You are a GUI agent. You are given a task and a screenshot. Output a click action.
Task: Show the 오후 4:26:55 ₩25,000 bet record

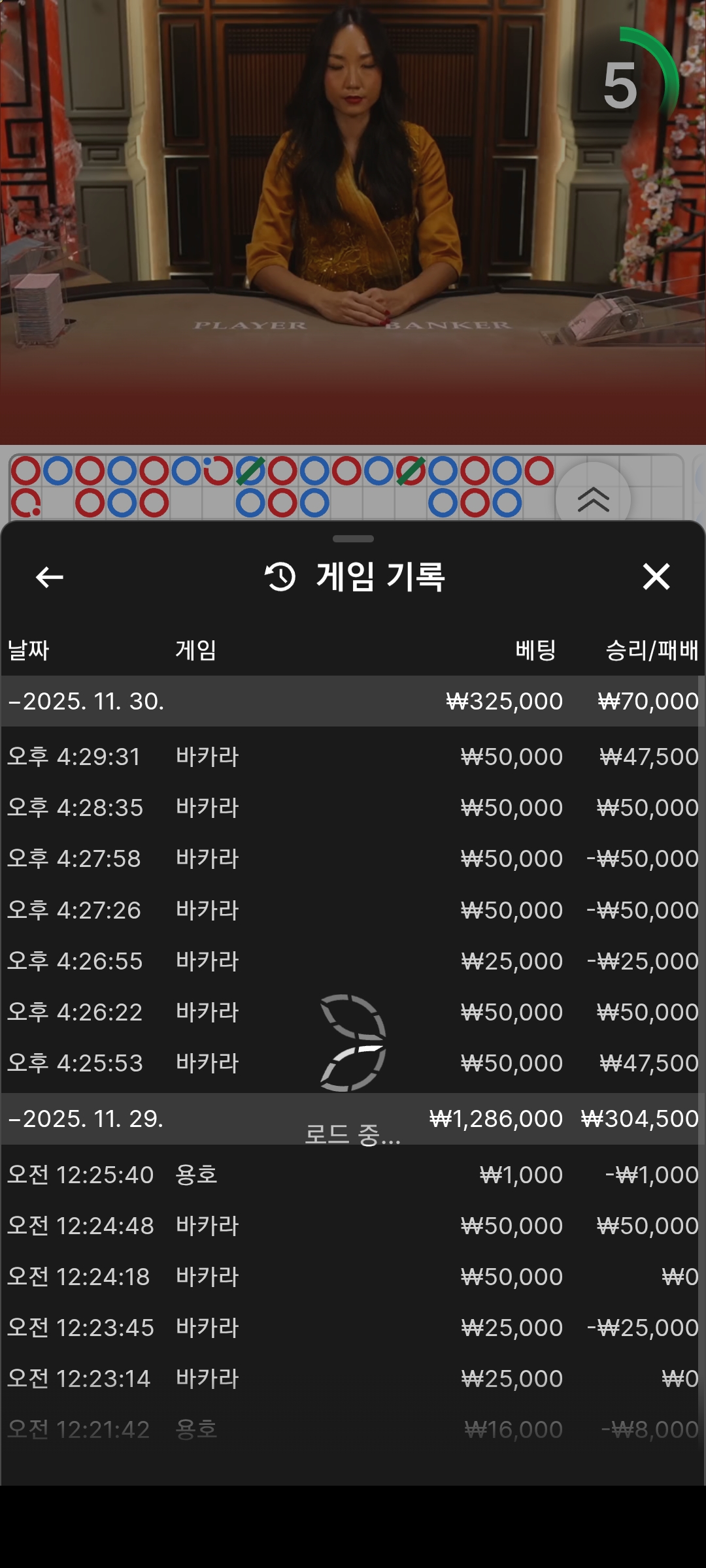tap(353, 961)
